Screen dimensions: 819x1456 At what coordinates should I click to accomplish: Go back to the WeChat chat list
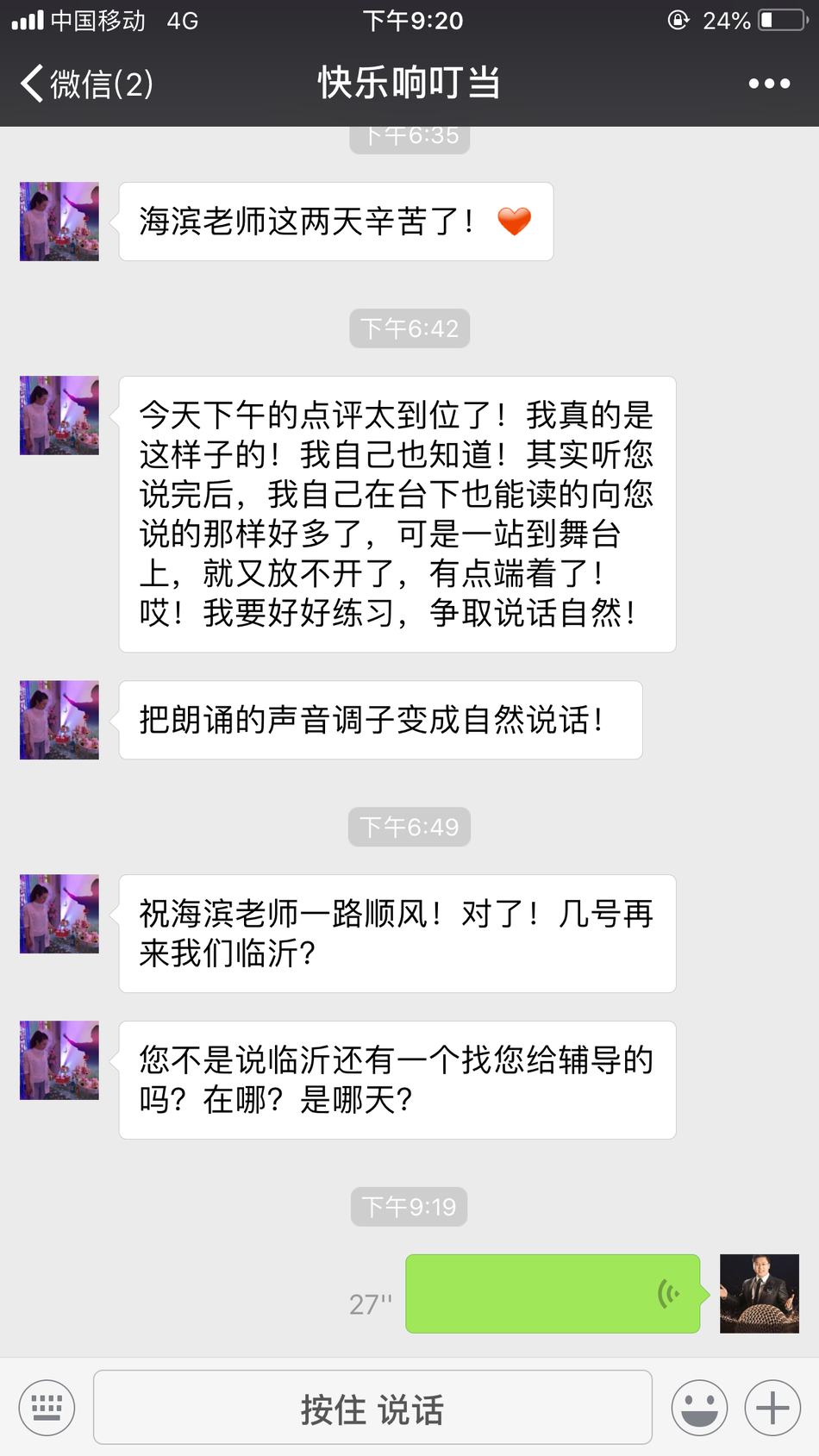(x=84, y=84)
